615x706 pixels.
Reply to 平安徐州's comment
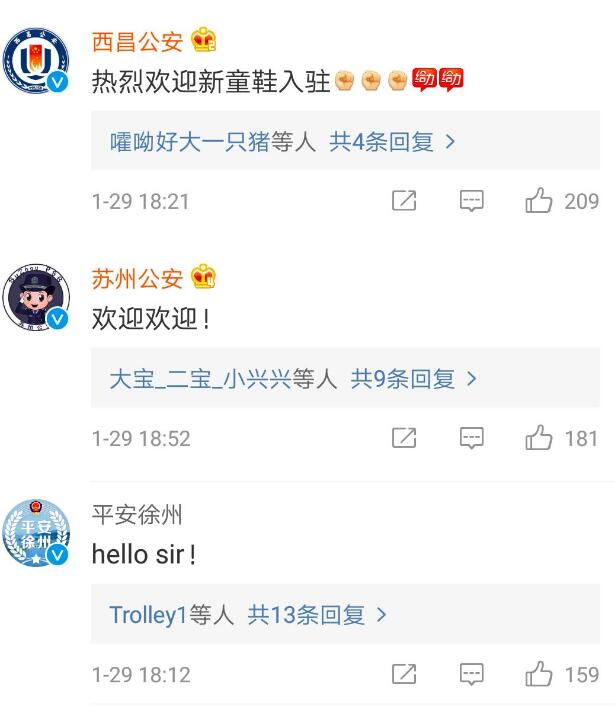click(472, 674)
